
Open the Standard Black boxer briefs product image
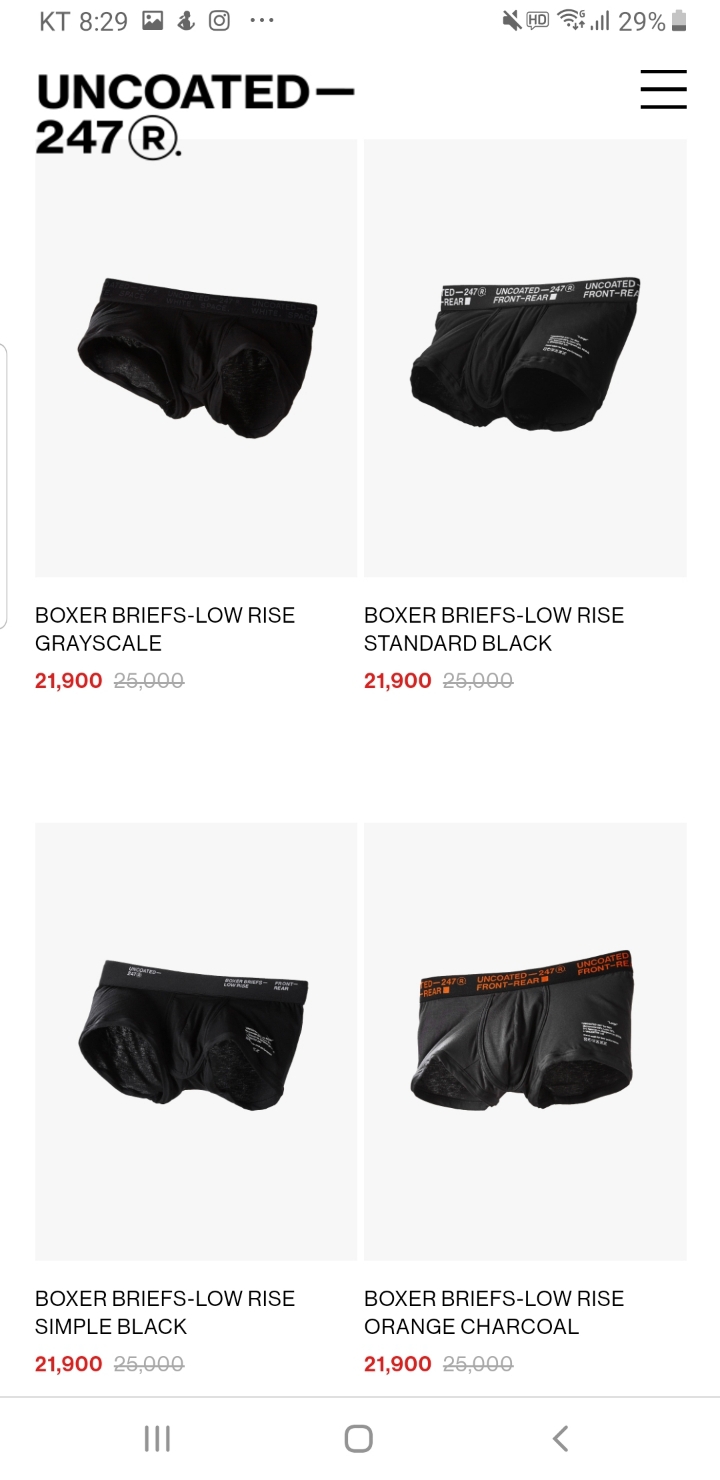(525, 360)
